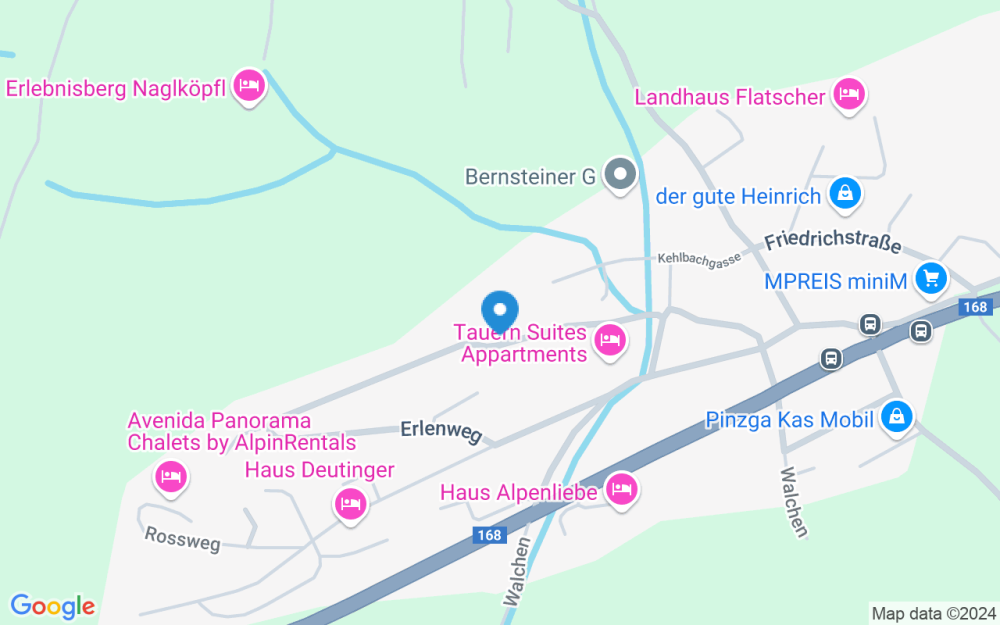Open the Landhaus Flatscher hotel pin
This screenshot has width=1000, height=625.
pos(849,96)
